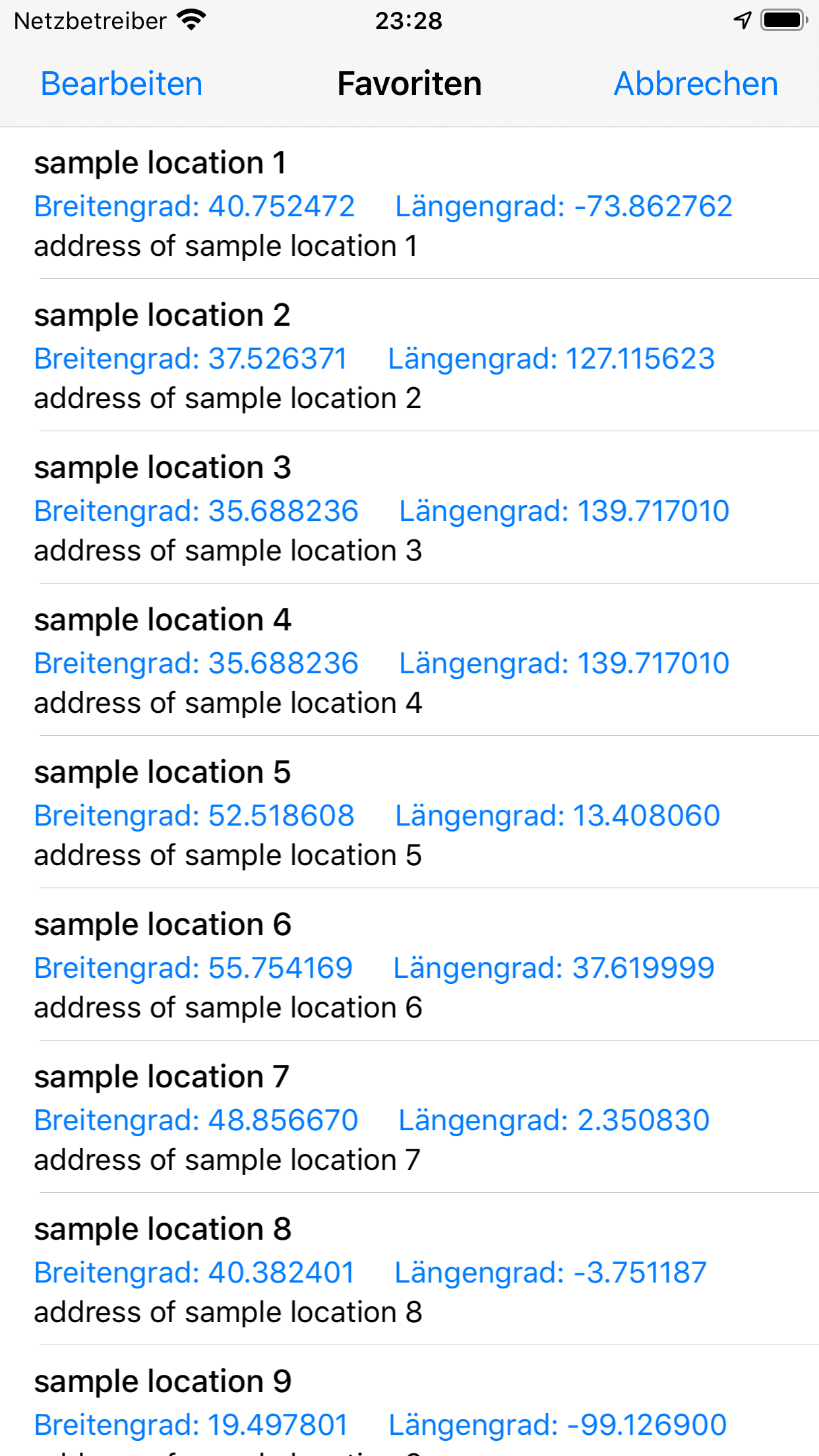The width and height of the screenshot is (819, 1456).
Task: Tap Längengrad -73.862762 of location 1
Action: click(x=564, y=206)
